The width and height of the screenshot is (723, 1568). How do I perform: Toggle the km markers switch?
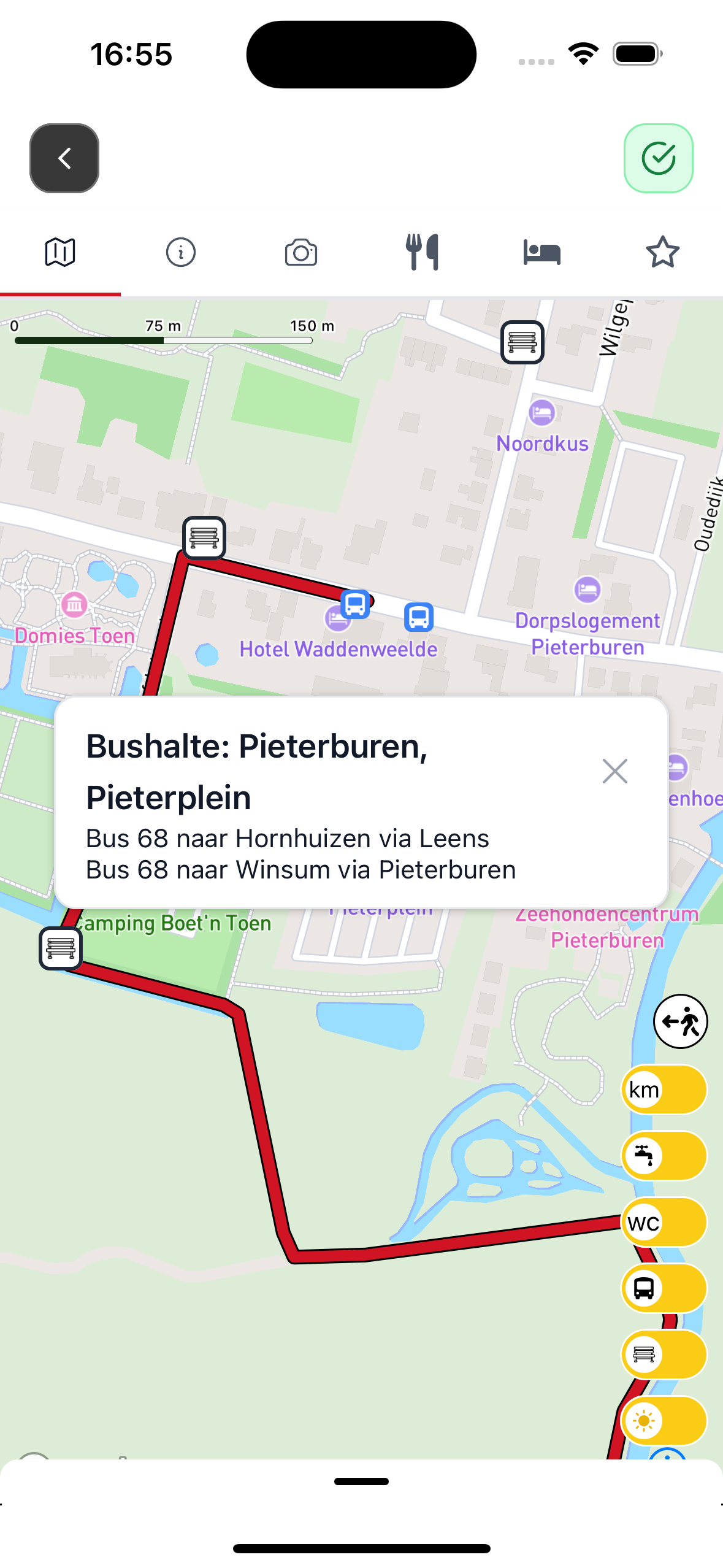[664, 1090]
